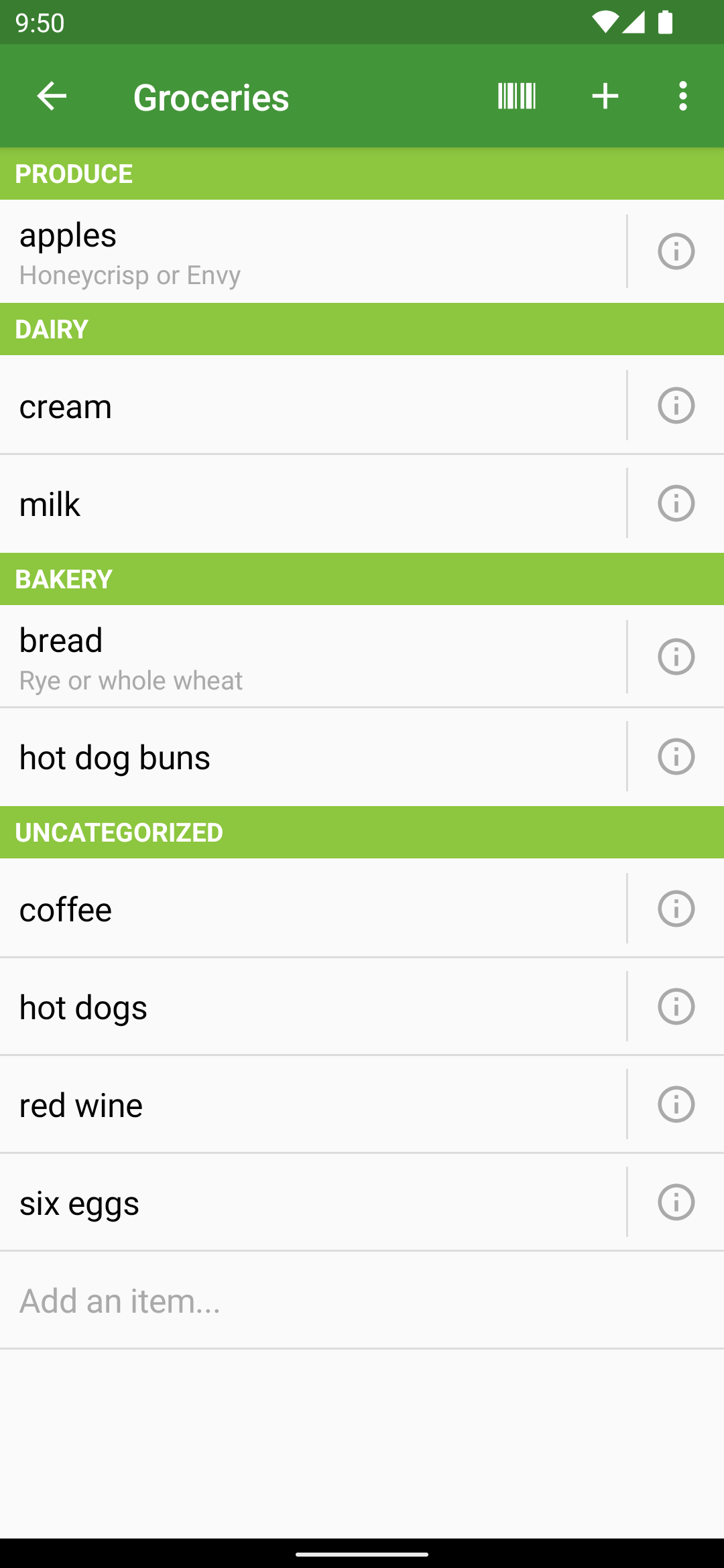The width and height of the screenshot is (724, 1568).
Task: Go back using the arrow icon
Action: click(52, 96)
